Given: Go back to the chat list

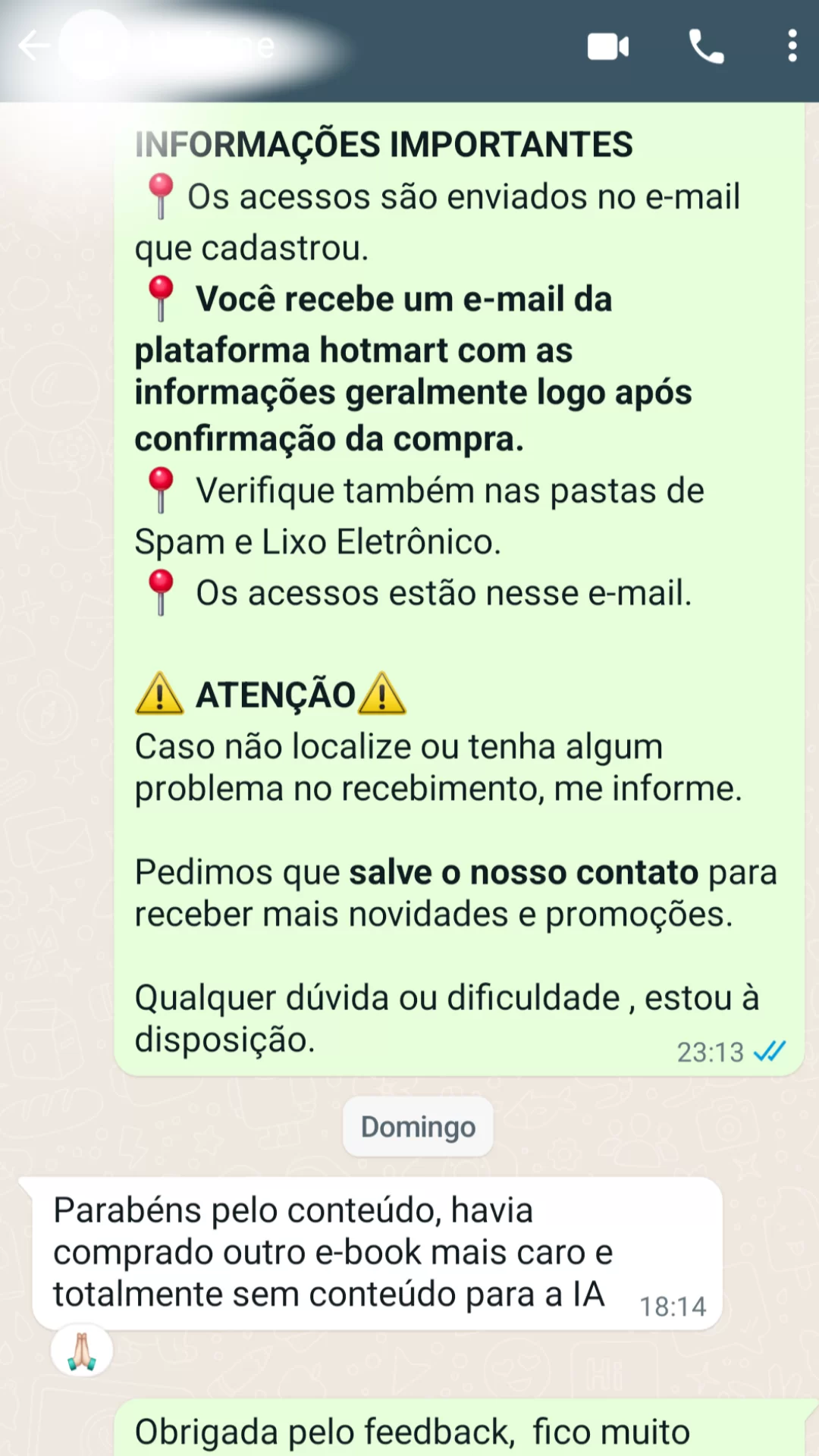Looking at the screenshot, I should click(x=33, y=46).
